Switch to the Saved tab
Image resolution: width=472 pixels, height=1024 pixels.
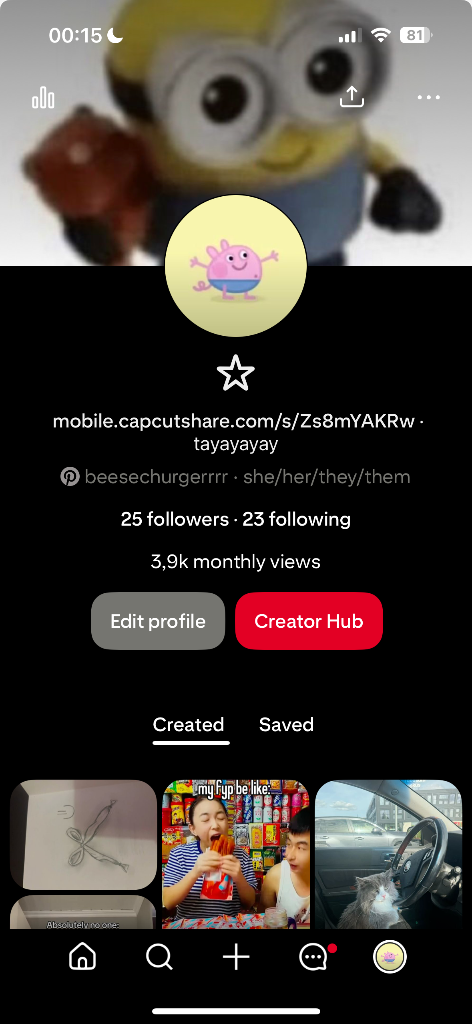[286, 724]
